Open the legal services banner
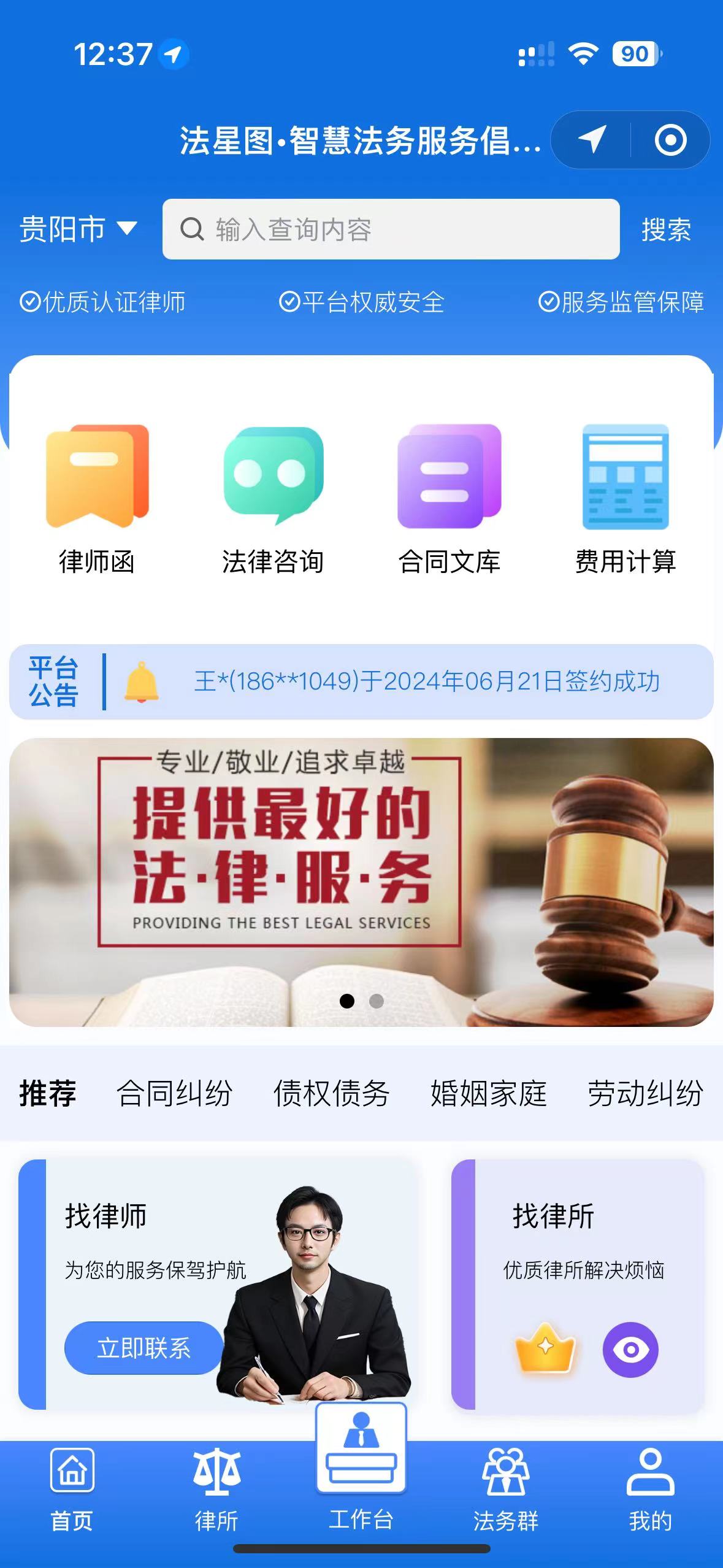 click(361, 882)
